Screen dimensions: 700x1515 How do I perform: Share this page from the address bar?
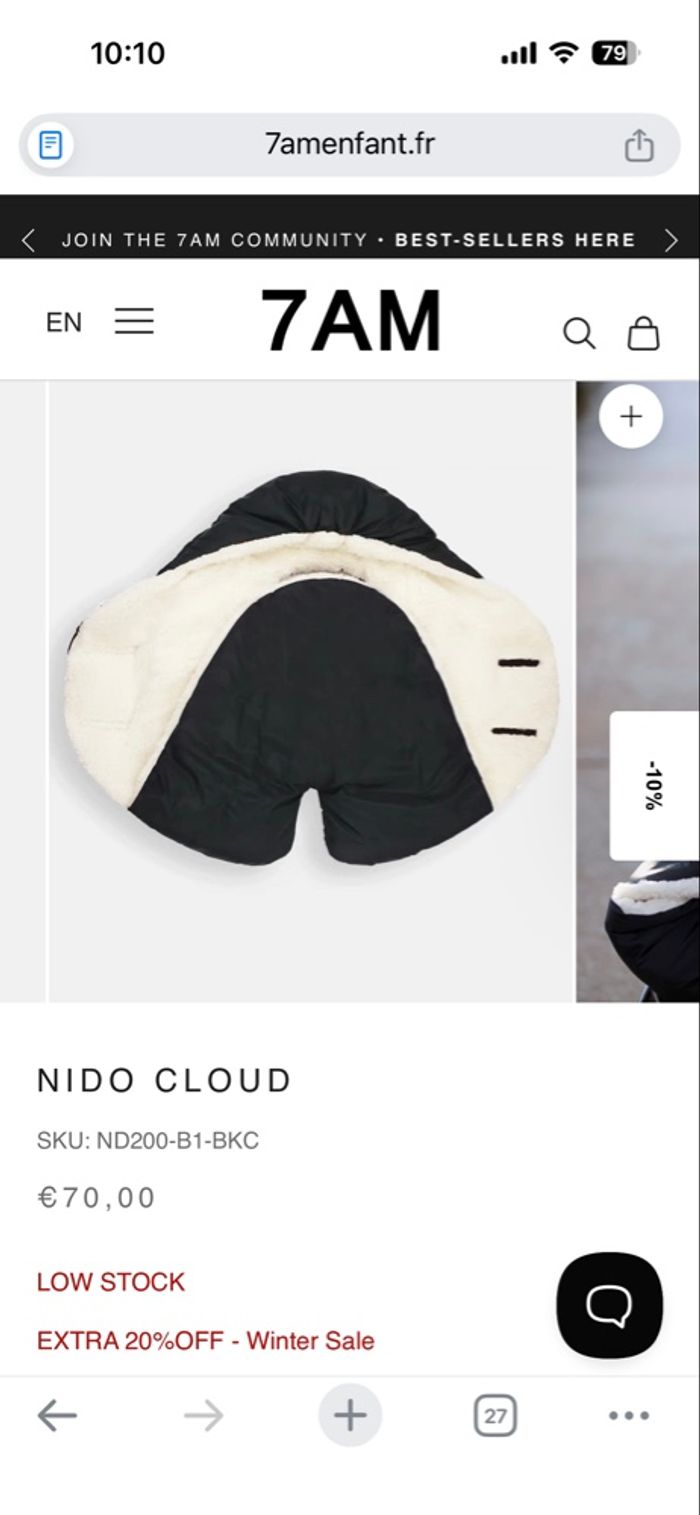638,146
